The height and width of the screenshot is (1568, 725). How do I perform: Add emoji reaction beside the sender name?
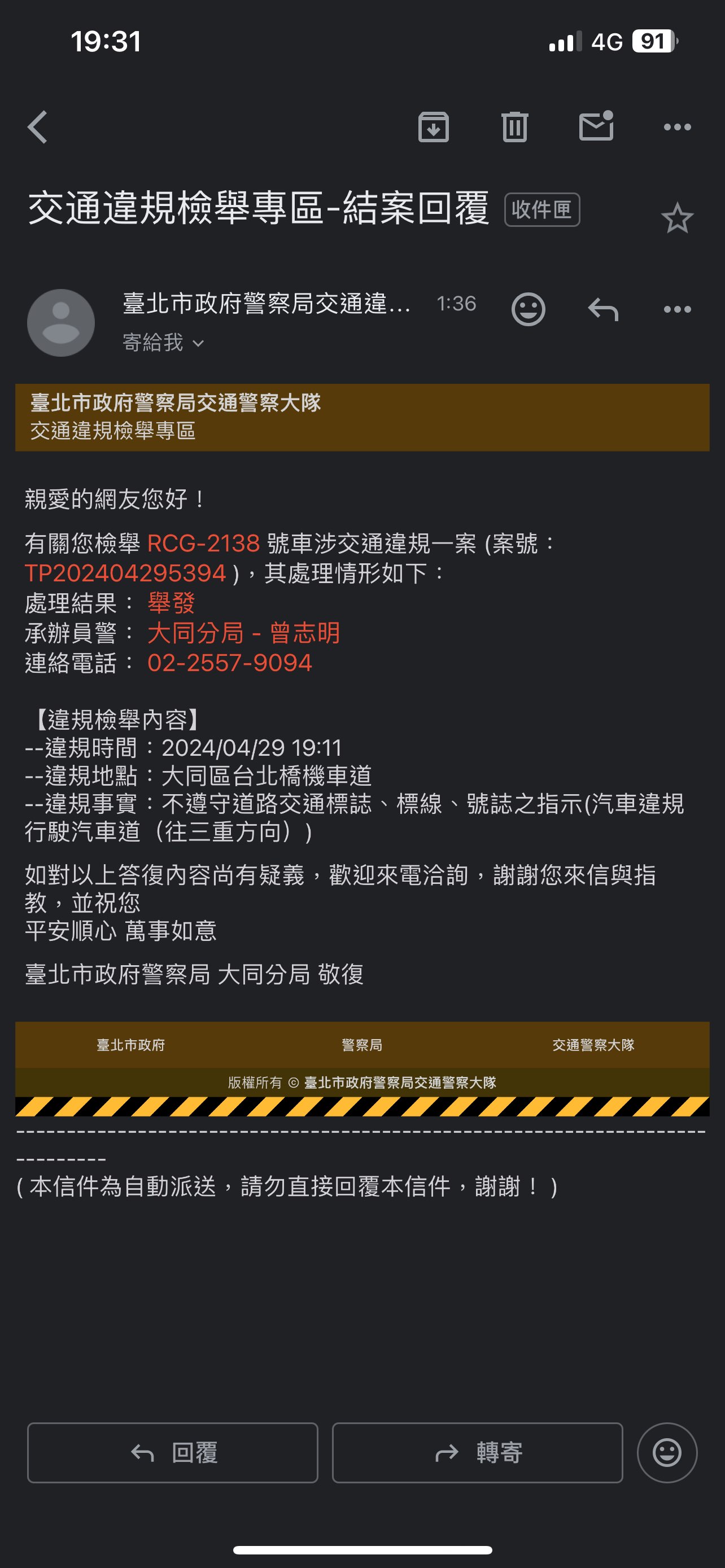tap(528, 309)
